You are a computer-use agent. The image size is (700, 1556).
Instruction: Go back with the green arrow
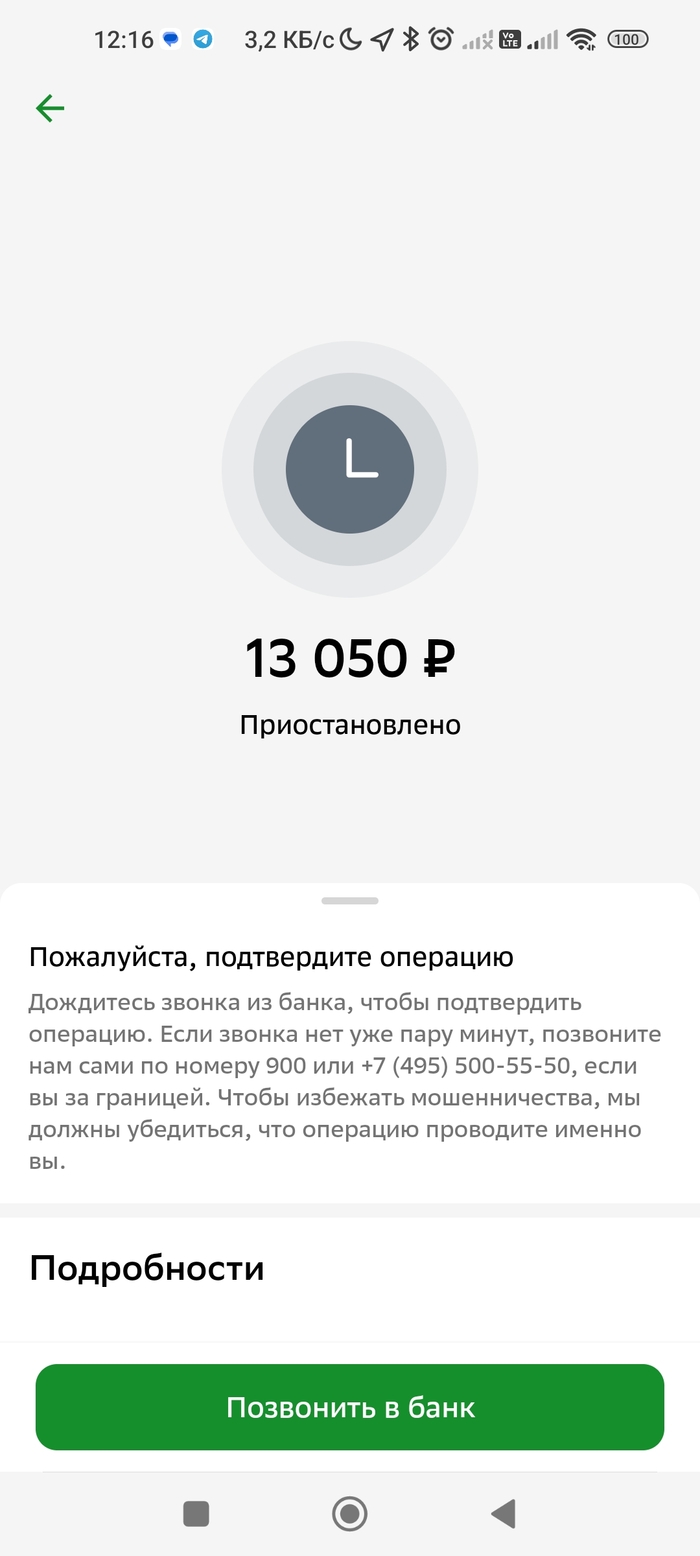[x=50, y=108]
